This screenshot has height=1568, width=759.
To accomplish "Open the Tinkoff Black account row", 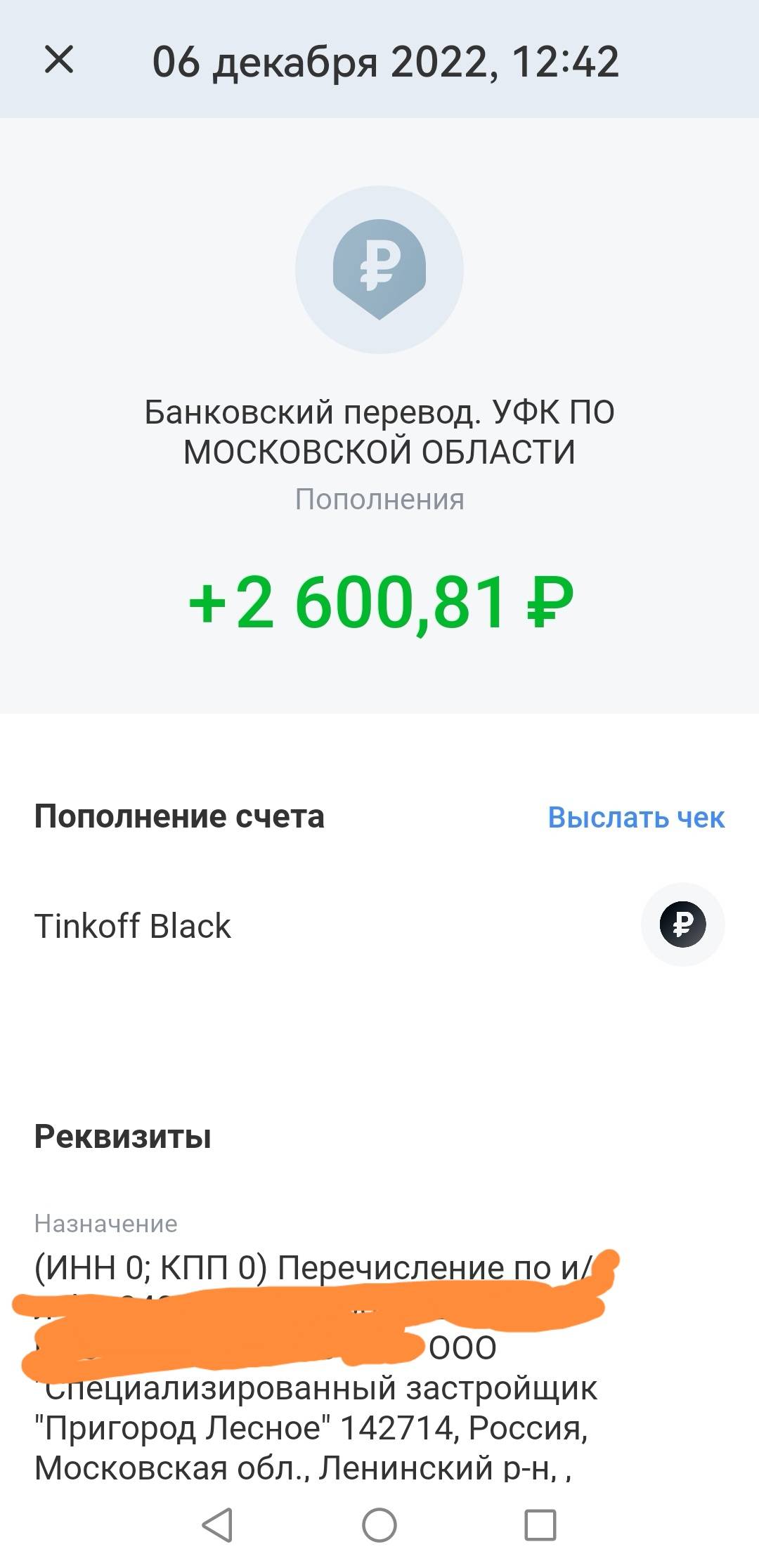I will click(x=379, y=925).
